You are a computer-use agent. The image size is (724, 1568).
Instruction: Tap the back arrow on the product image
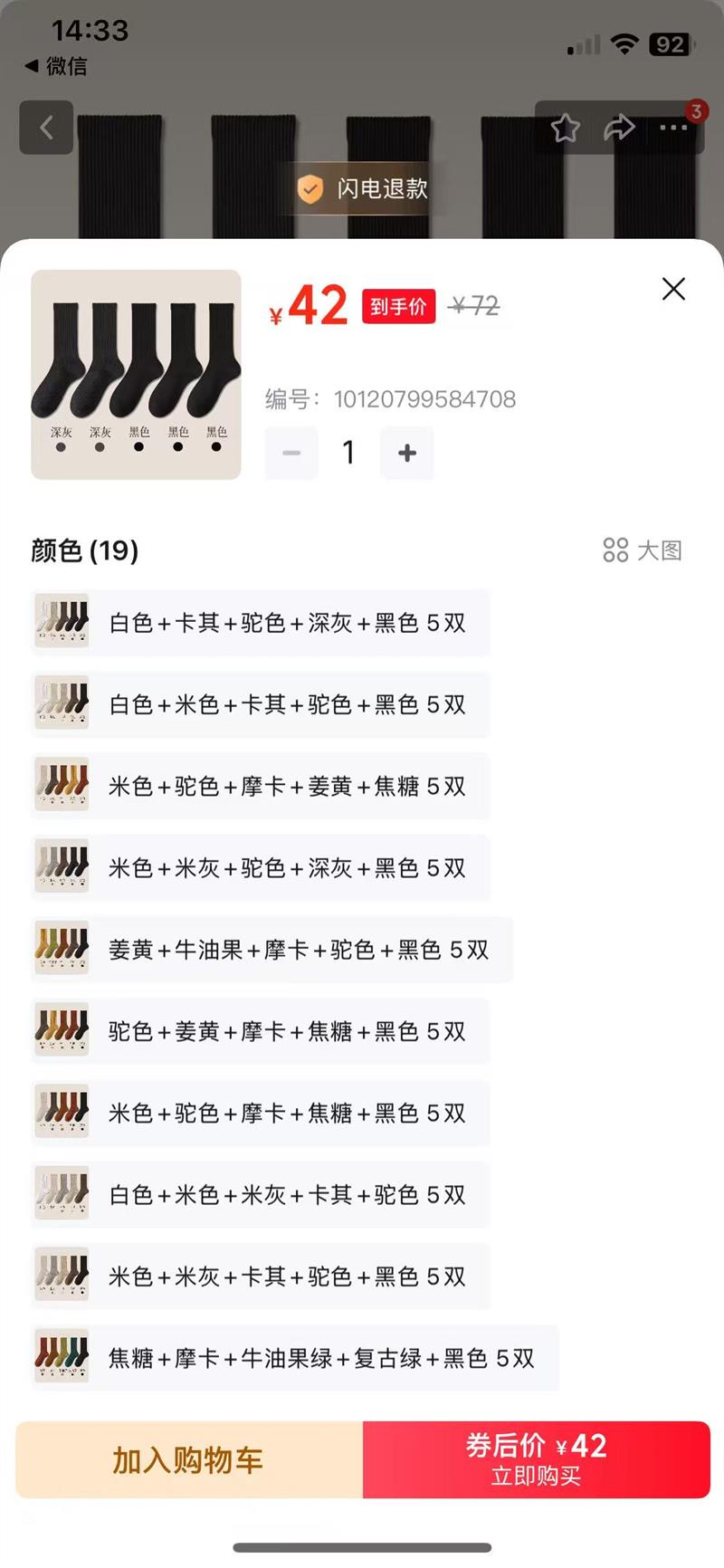[x=46, y=128]
